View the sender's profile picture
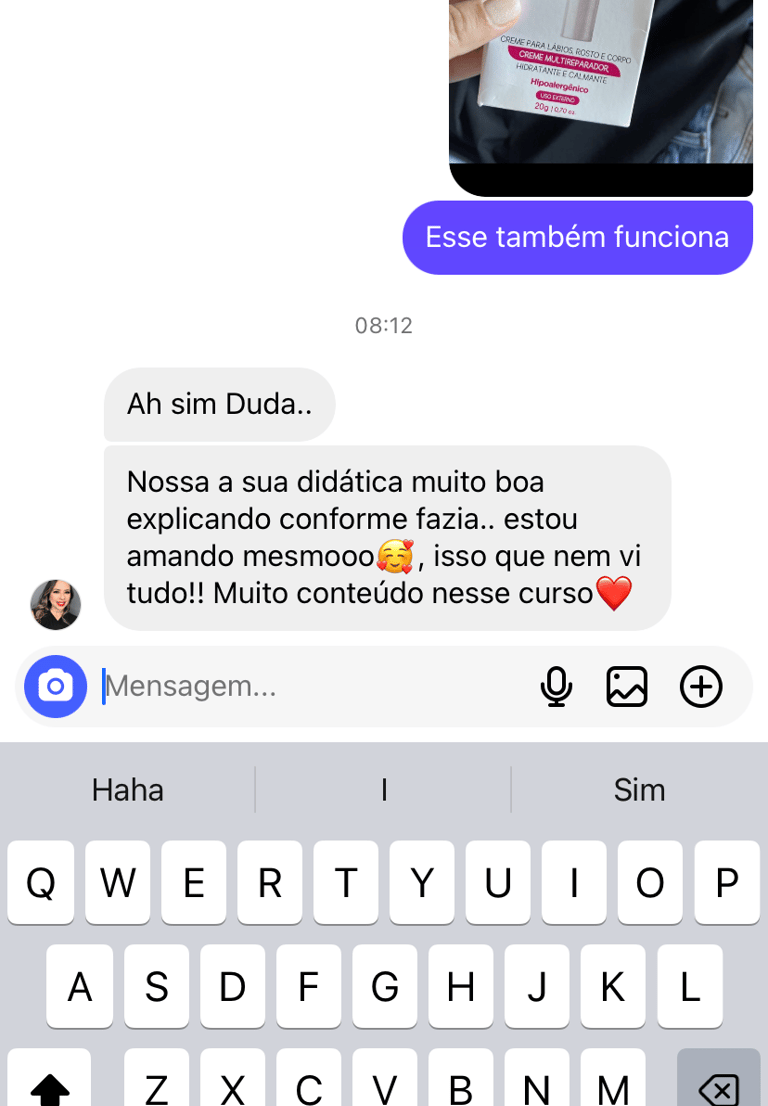768x1106 pixels. 56,604
